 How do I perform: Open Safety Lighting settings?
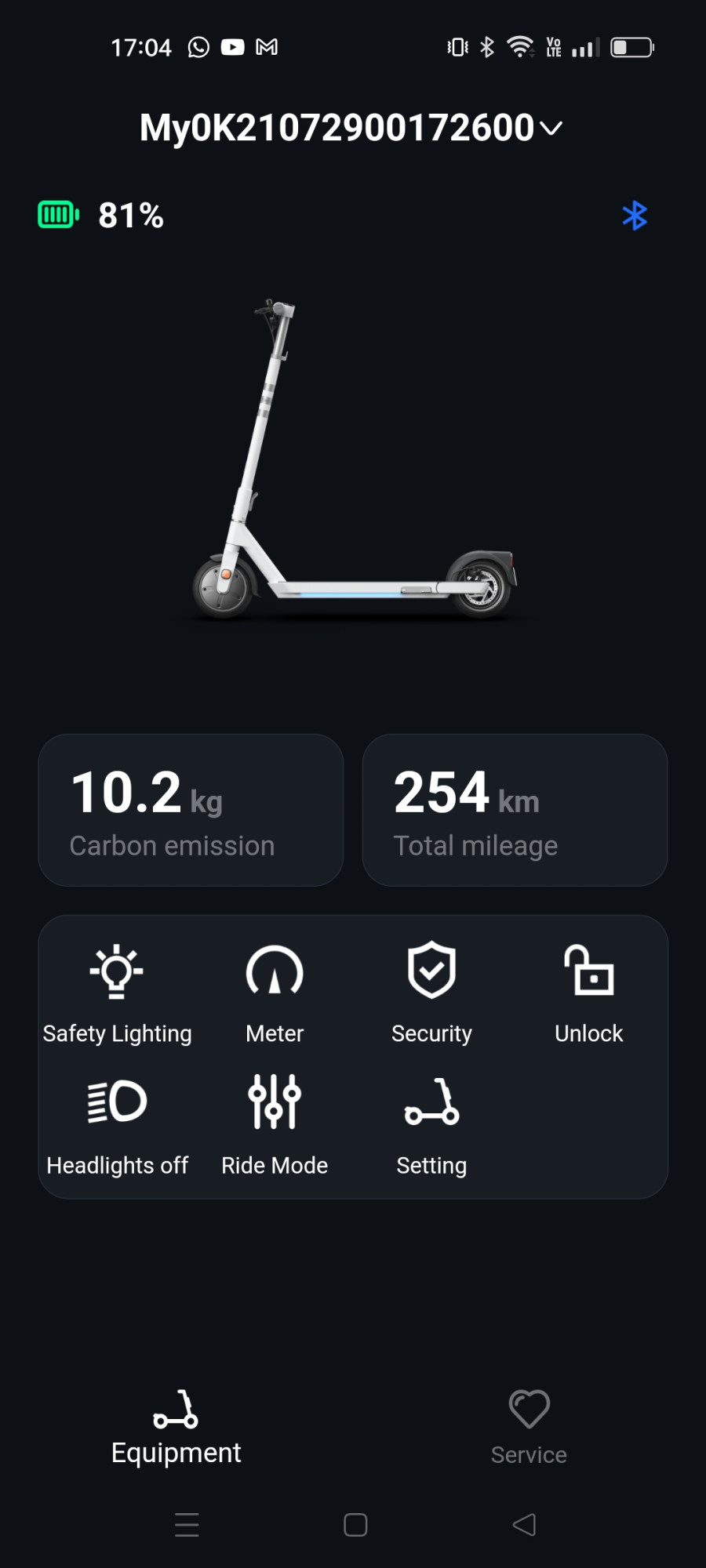(x=117, y=994)
